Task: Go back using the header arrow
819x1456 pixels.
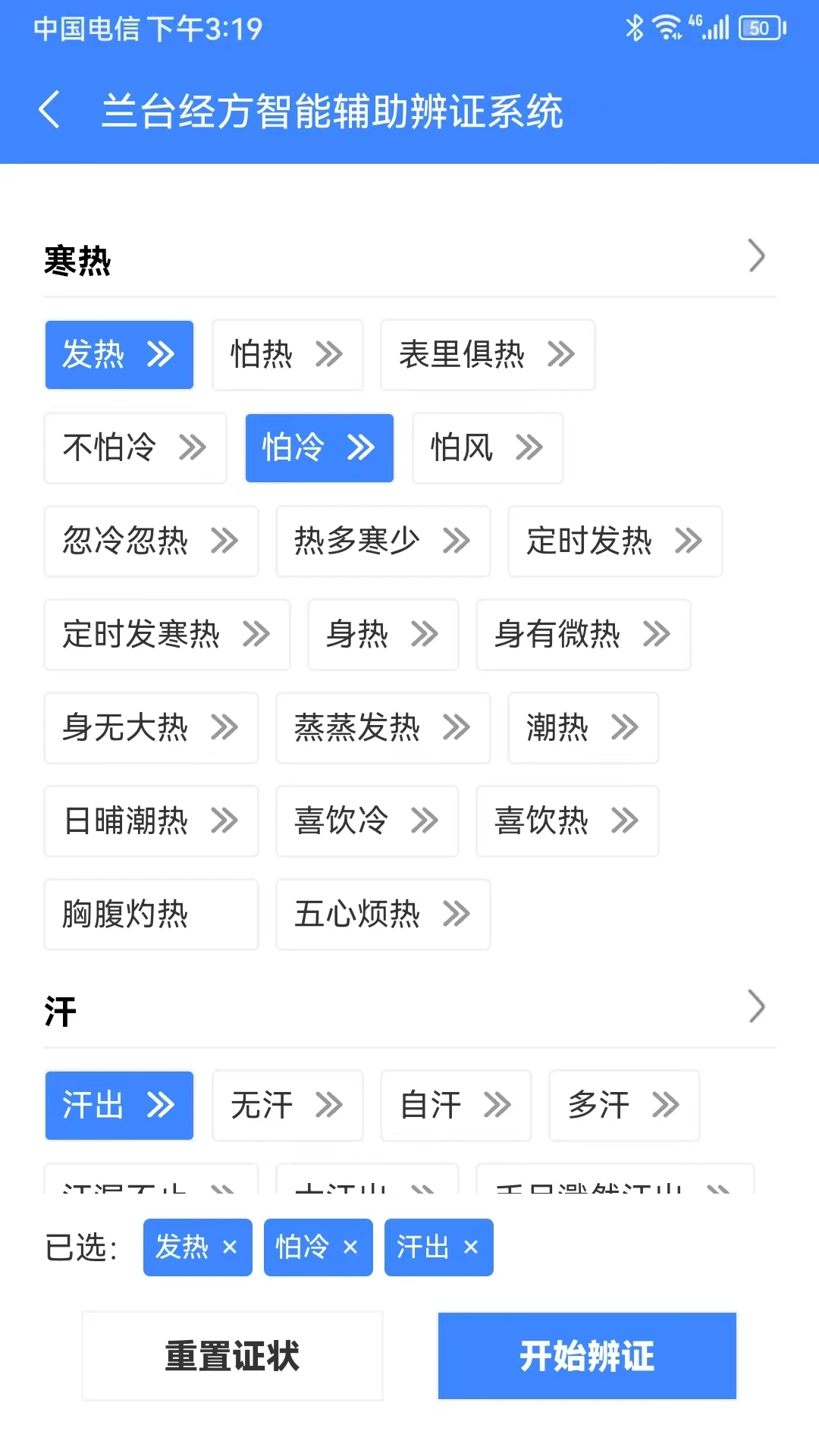Action: click(x=49, y=110)
